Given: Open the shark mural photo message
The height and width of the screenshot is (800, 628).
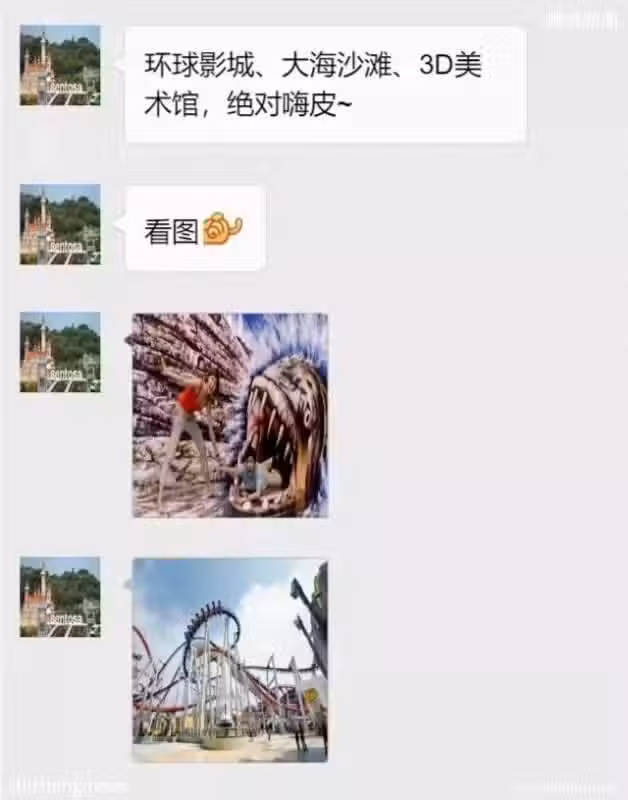Looking at the screenshot, I should coord(230,415).
